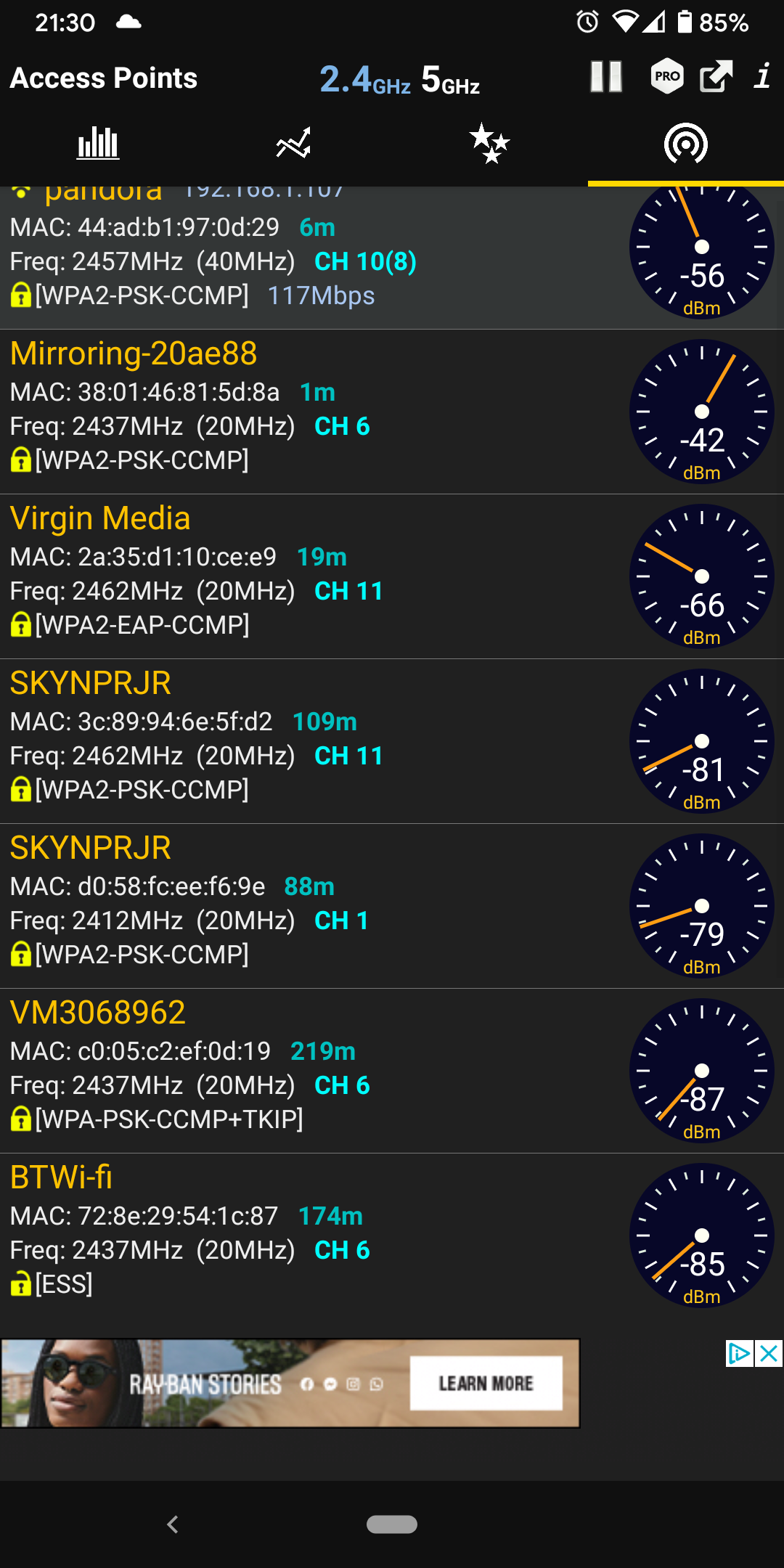The width and height of the screenshot is (784, 1568).
Task: Open SKYNPRJR entry on CH 11
Action: tap(392, 741)
